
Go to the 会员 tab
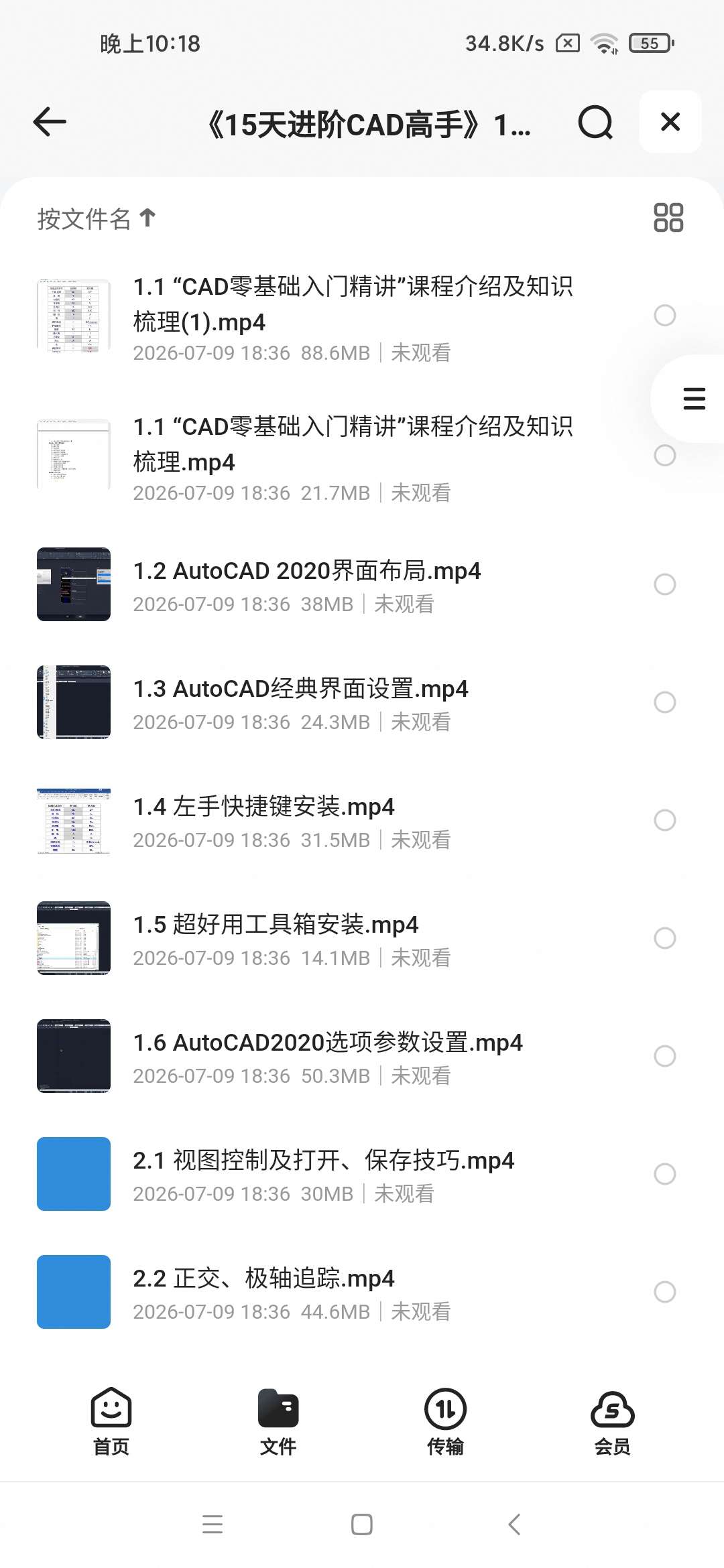pyautogui.click(x=612, y=1422)
